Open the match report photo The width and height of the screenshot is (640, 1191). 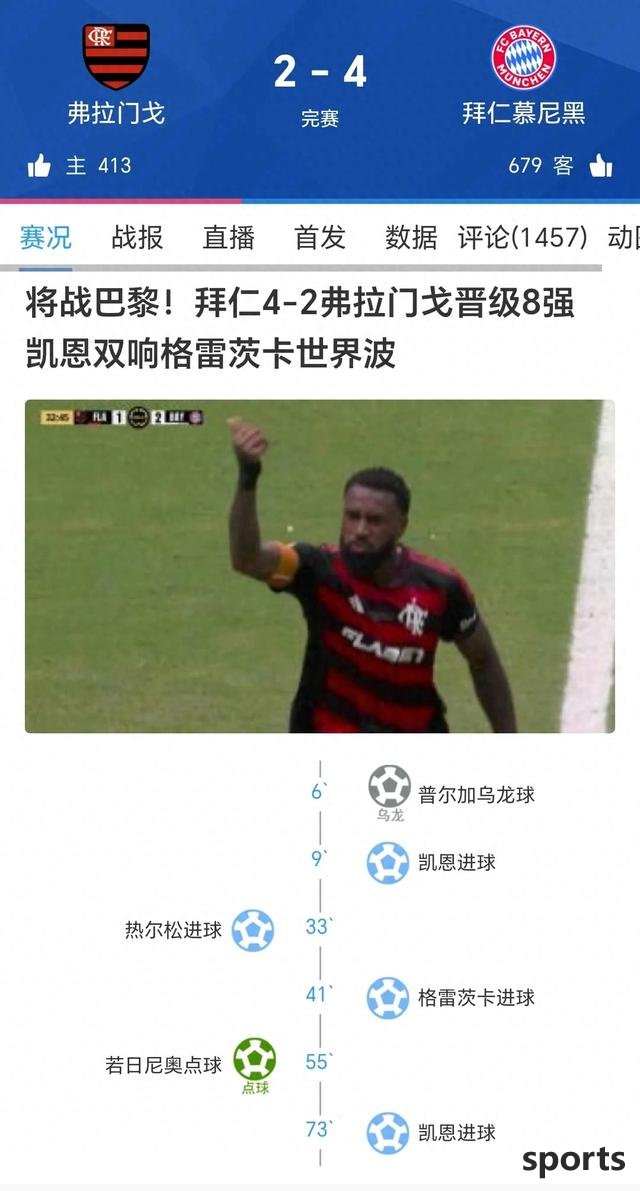(x=320, y=566)
